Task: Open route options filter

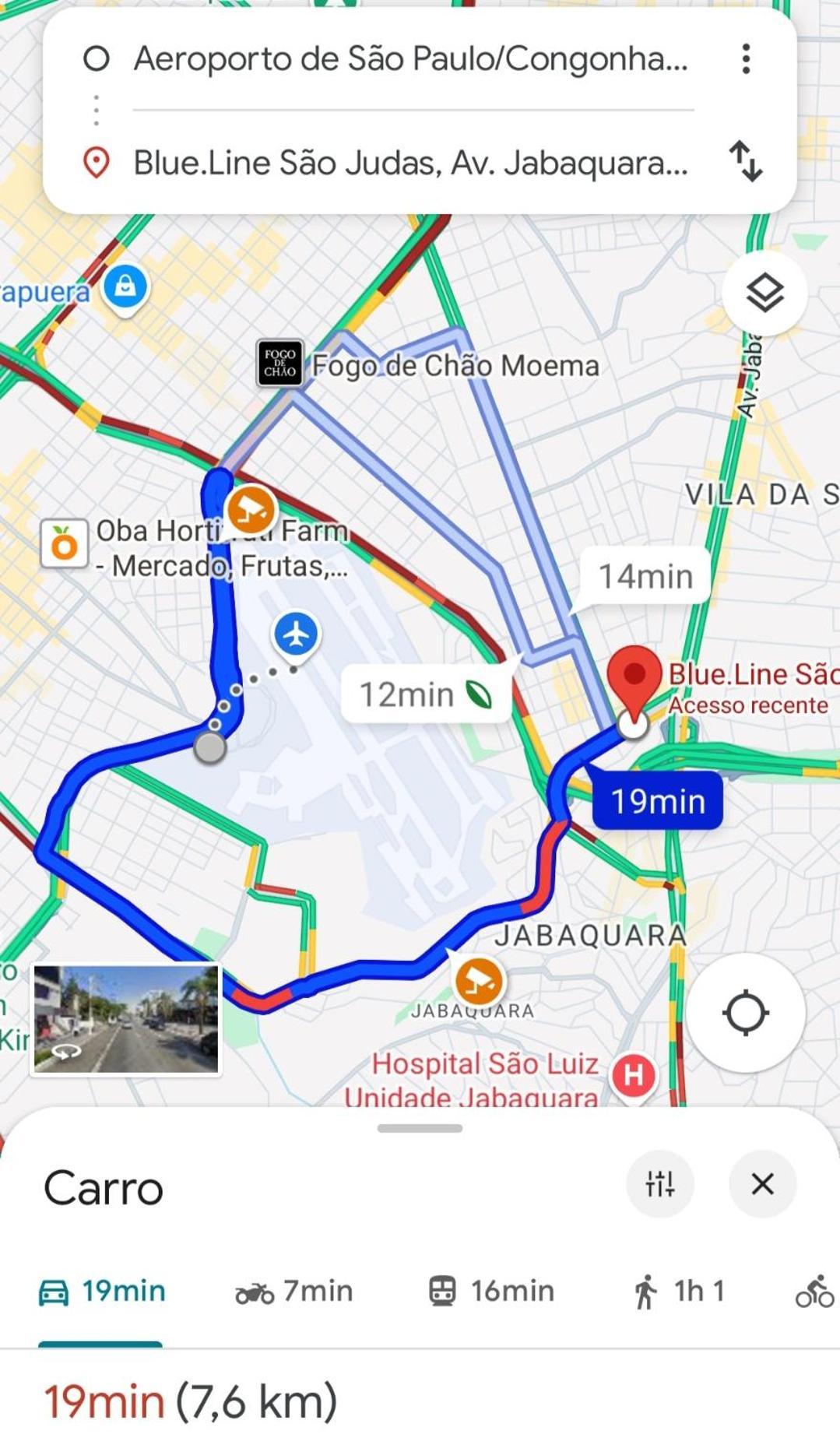Action: point(659,1184)
